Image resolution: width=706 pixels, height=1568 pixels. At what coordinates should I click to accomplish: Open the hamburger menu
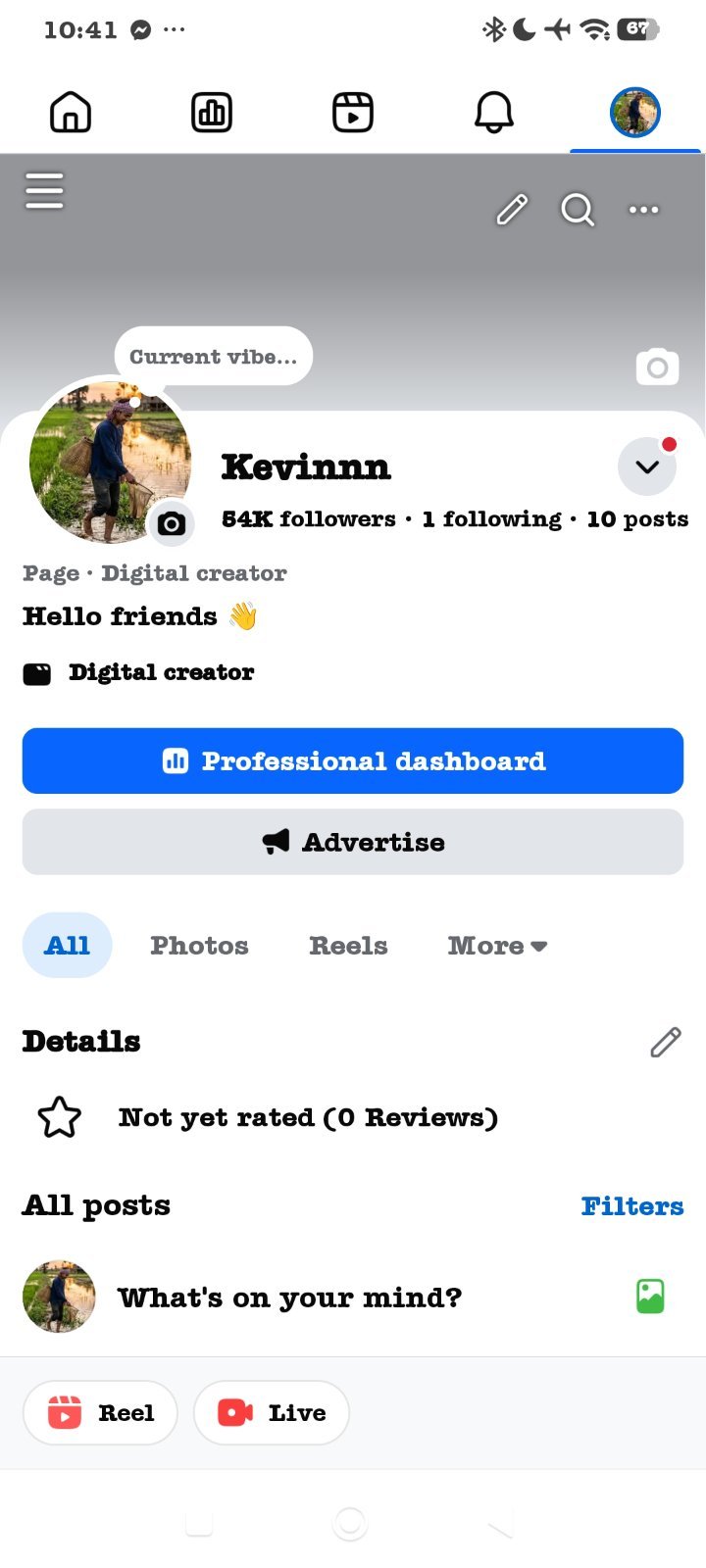click(x=44, y=191)
